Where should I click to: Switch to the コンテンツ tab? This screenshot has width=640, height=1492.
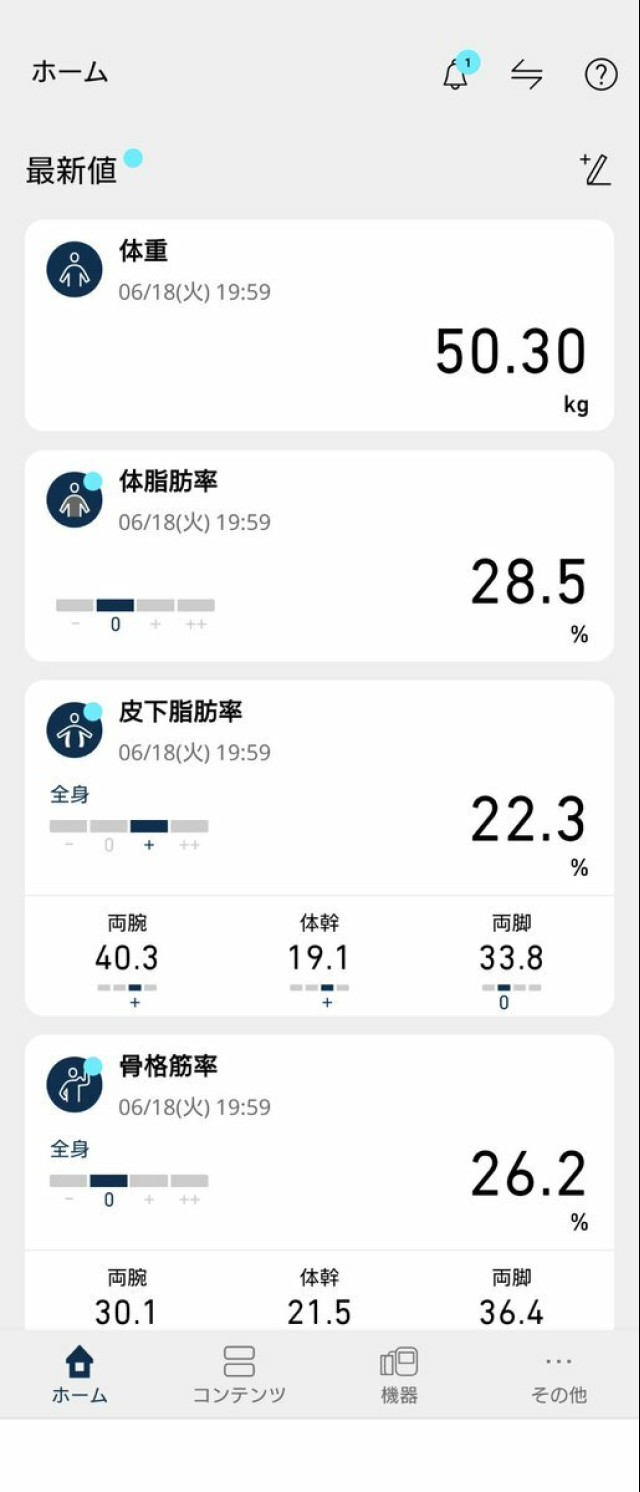(x=239, y=1375)
